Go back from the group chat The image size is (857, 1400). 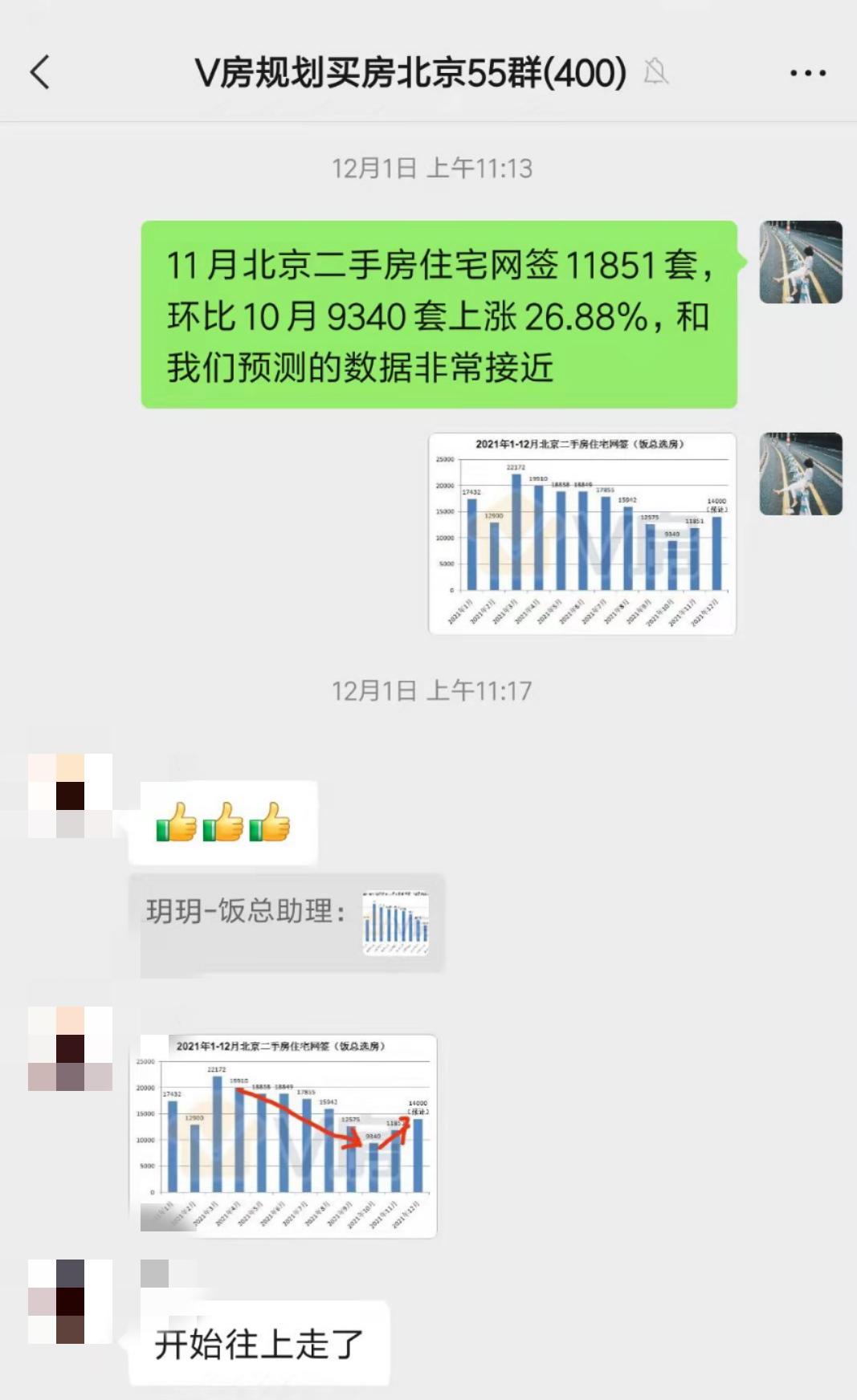click(x=40, y=72)
